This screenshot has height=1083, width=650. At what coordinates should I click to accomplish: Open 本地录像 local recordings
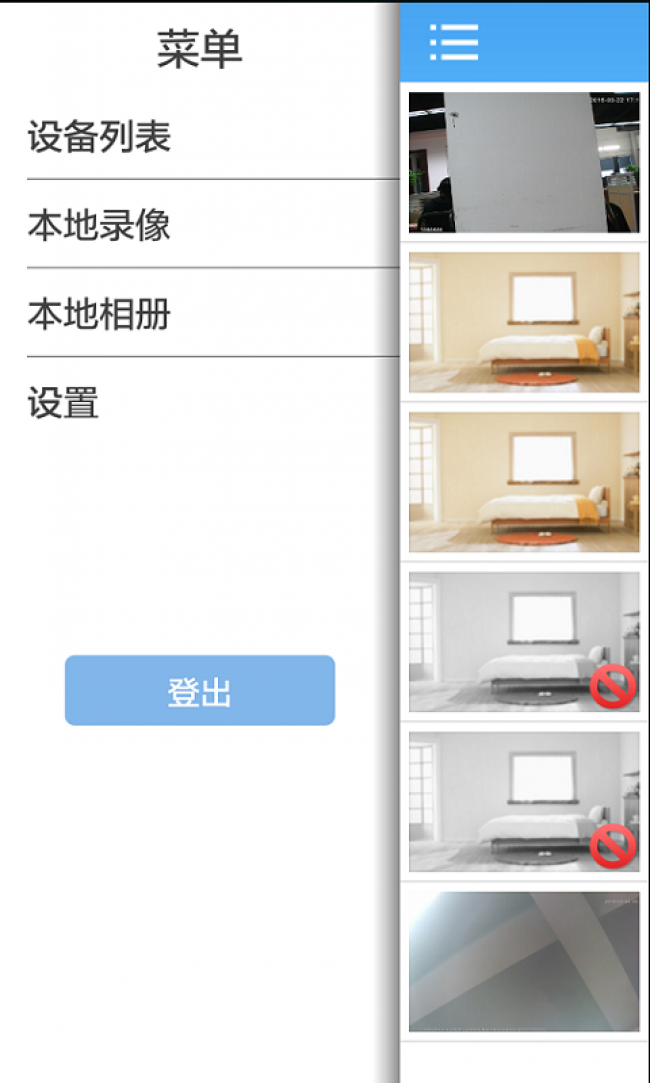(99, 225)
